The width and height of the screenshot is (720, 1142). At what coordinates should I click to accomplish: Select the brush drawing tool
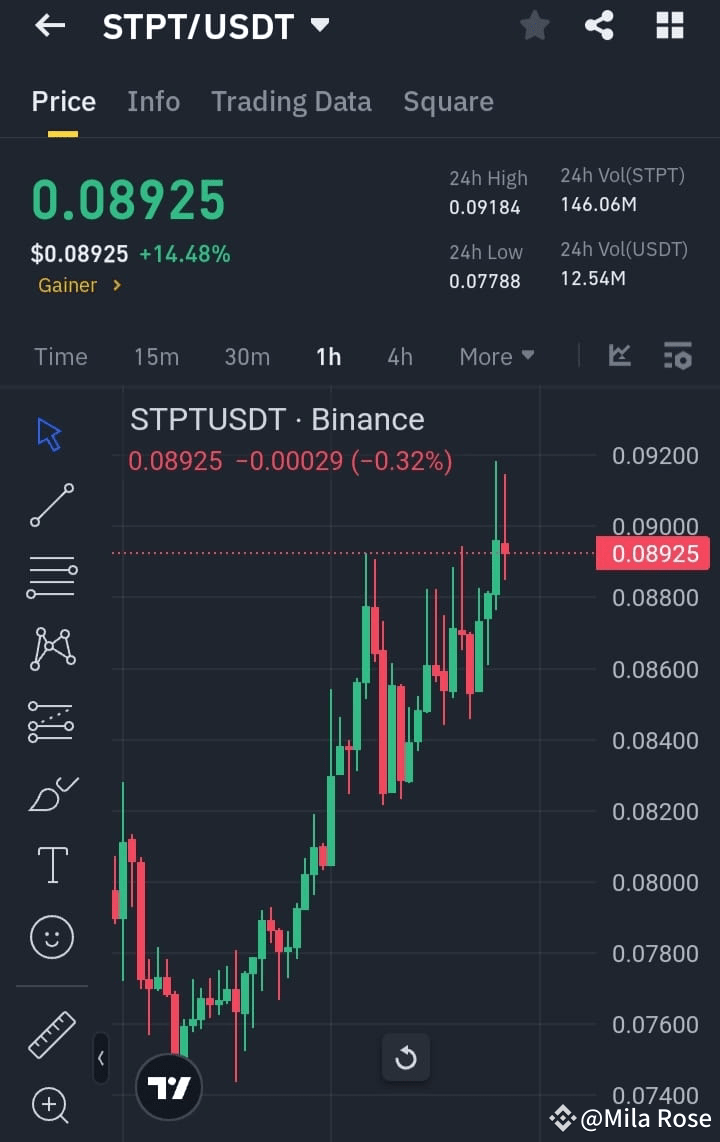(x=50, y=793)
